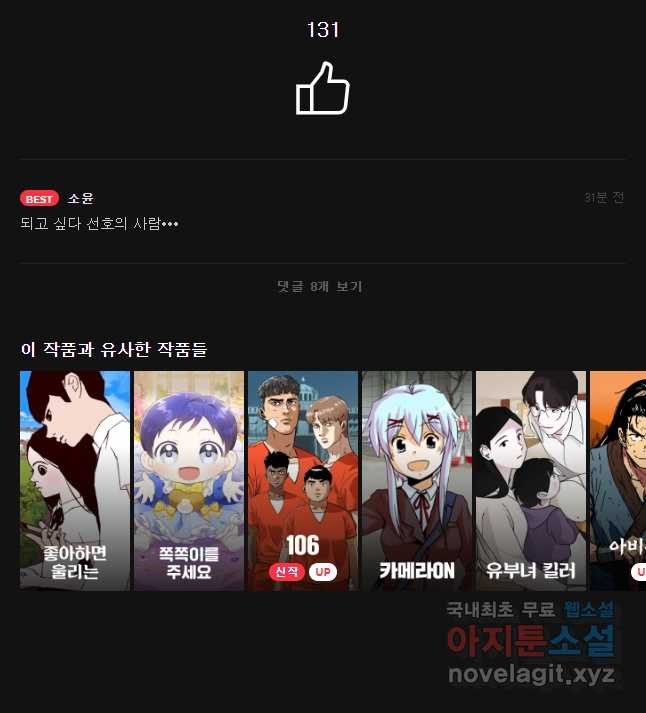The height and width of the screenshot is (713, 646).
Task: Like this episode with the thumbs-up icon
Action: [322, 88]
